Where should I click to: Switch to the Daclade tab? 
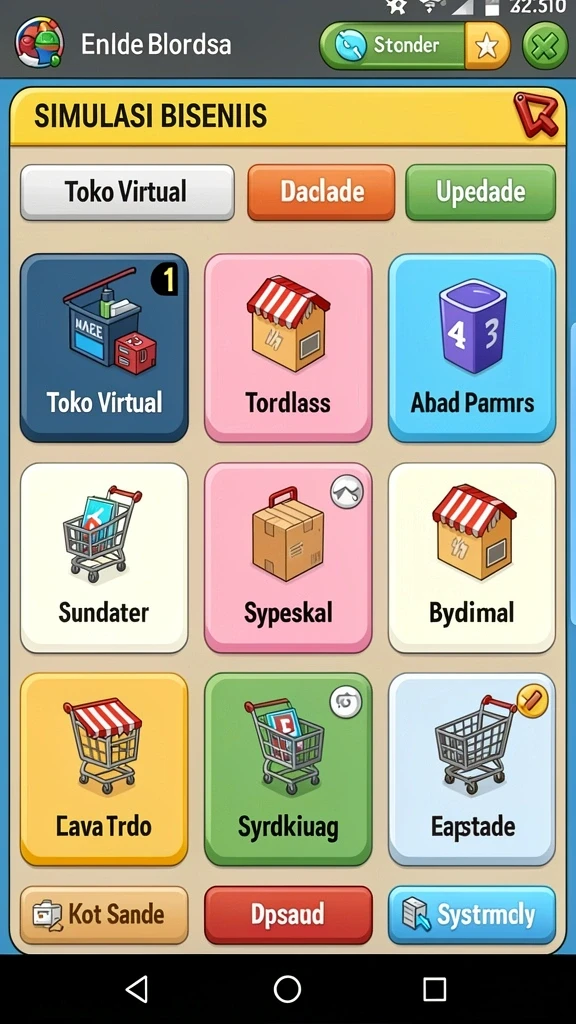(321, 192)
